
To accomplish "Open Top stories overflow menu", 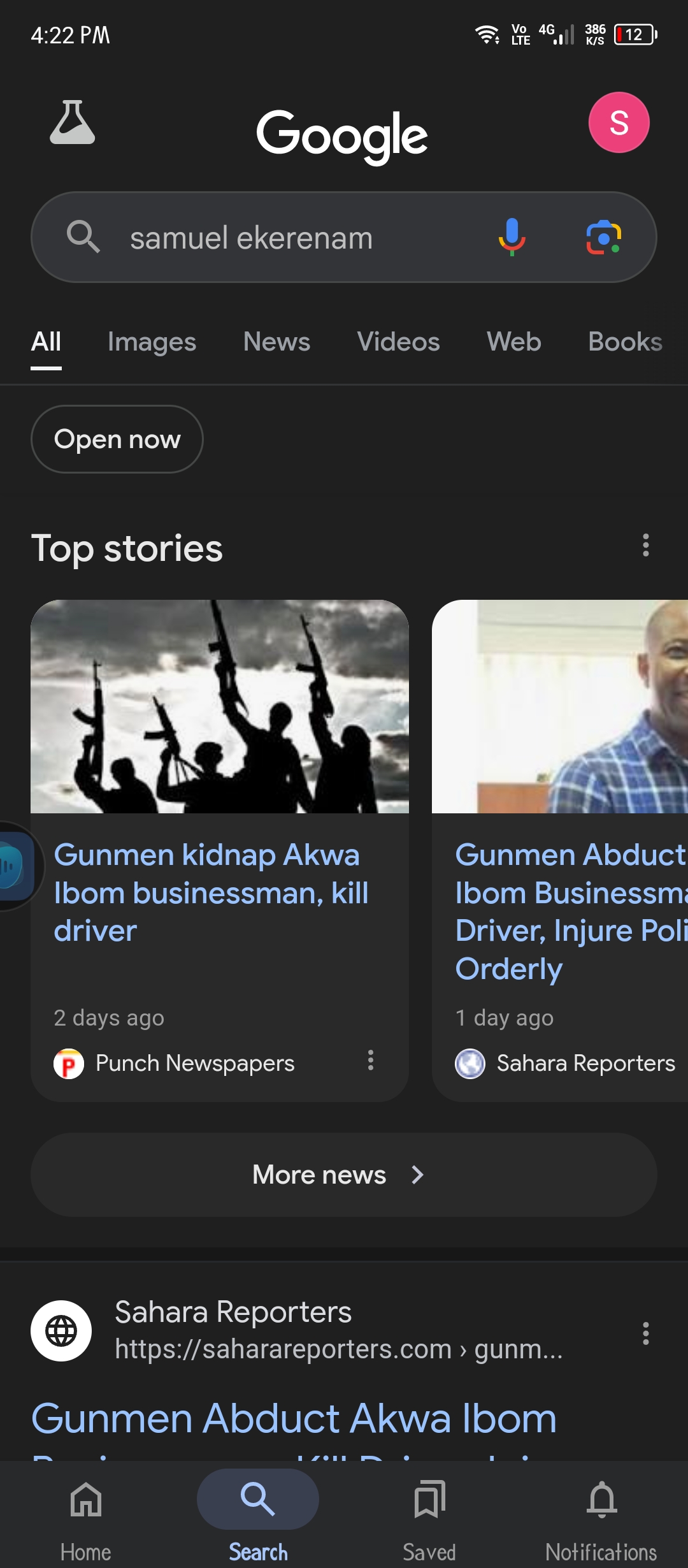I will pos(645,546).
